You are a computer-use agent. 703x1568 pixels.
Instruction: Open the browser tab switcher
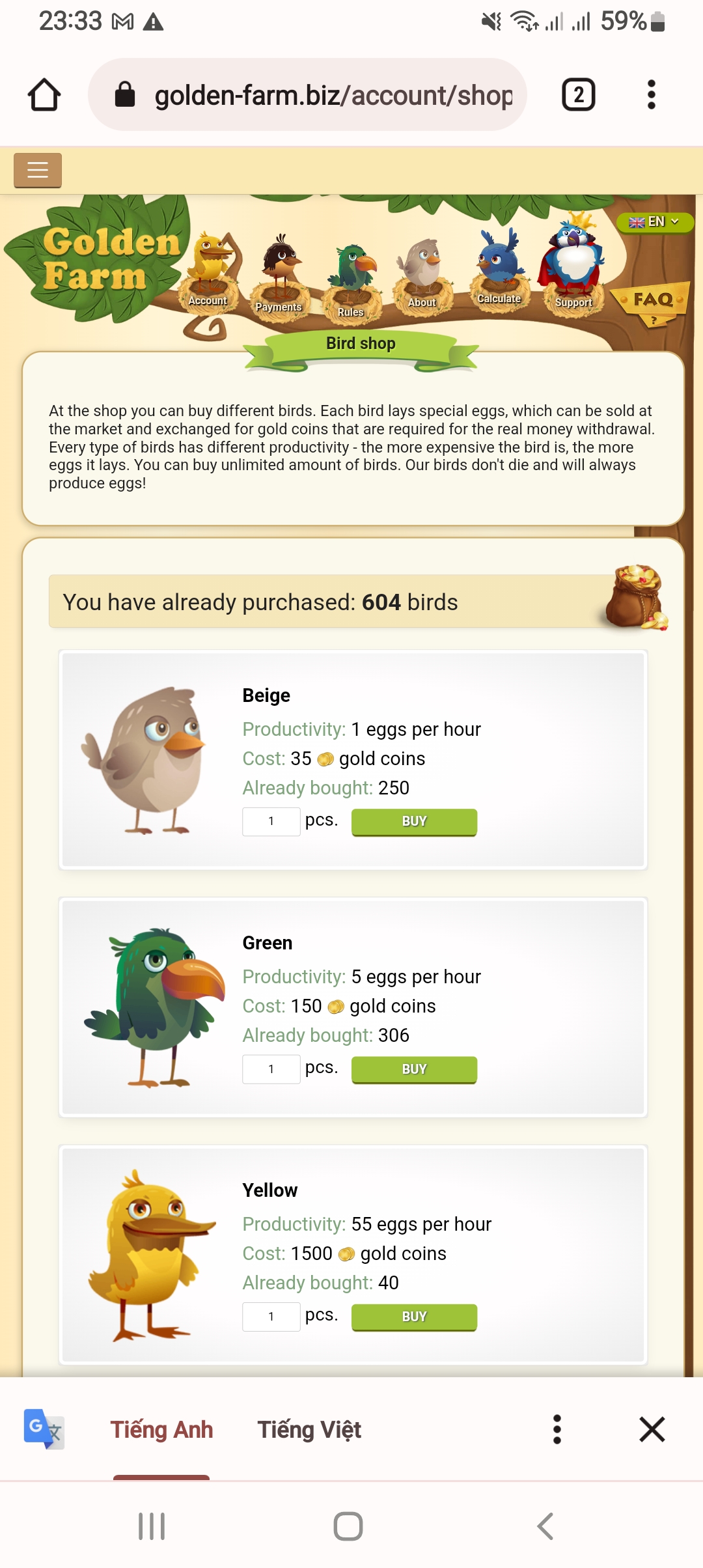click(578, 95)
